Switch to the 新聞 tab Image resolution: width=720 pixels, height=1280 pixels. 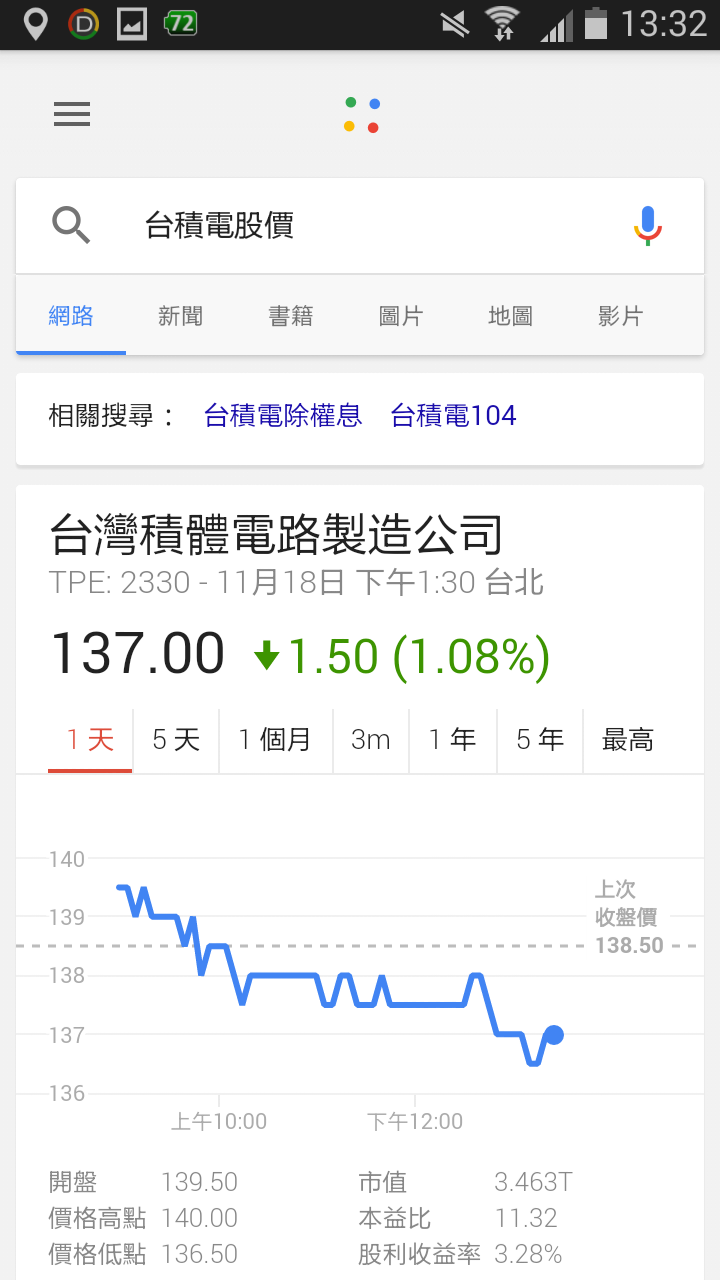click(181, 317)
